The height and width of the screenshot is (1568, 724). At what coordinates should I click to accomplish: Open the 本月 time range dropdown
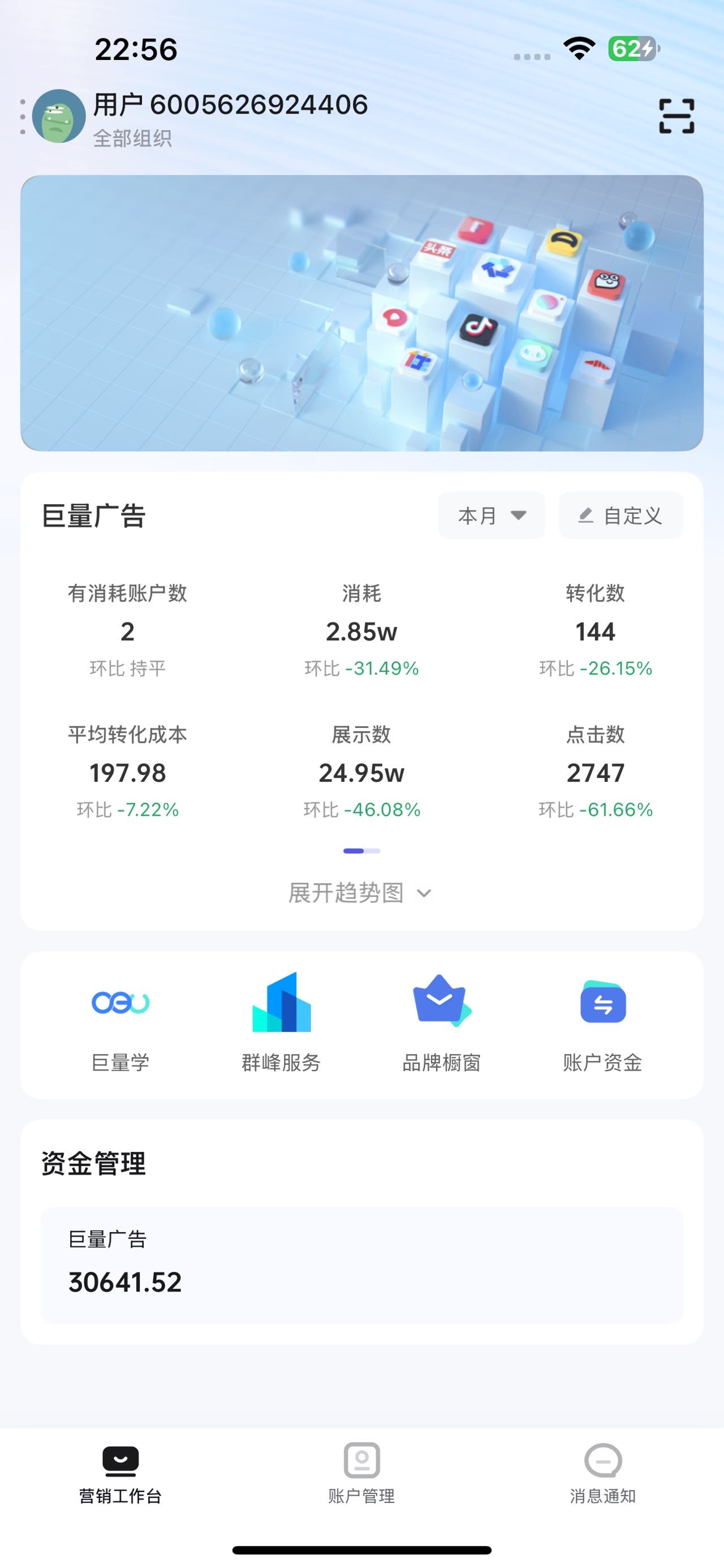491,515
